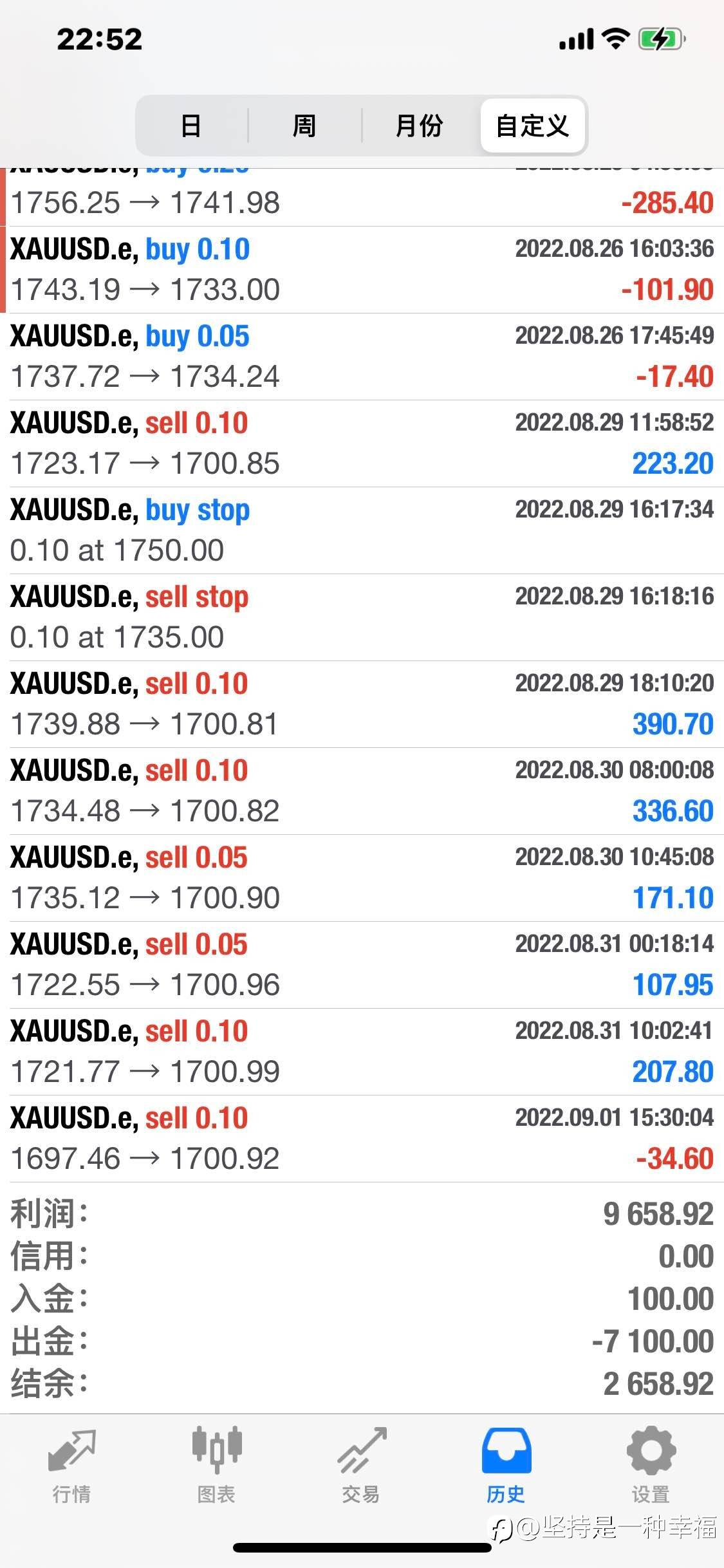View the buy stop order at 1750.00
The height and width of the screenshot is (1568, 724).
click(362, 530)
